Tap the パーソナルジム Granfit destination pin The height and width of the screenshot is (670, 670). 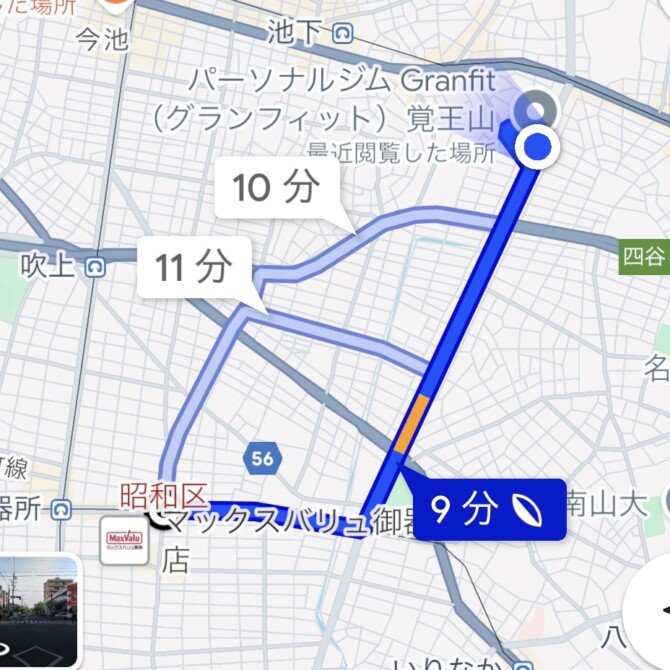point(539,107)
